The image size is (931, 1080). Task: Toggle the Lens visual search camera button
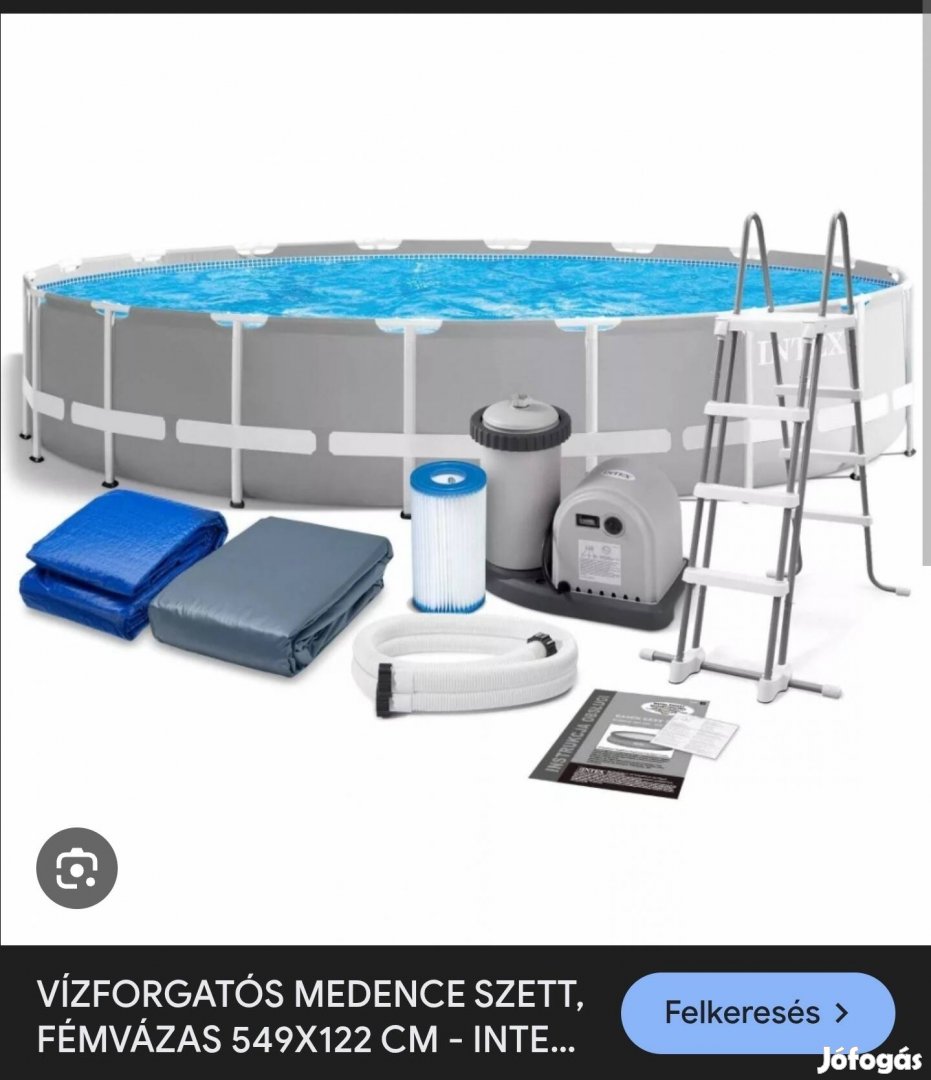75,869
